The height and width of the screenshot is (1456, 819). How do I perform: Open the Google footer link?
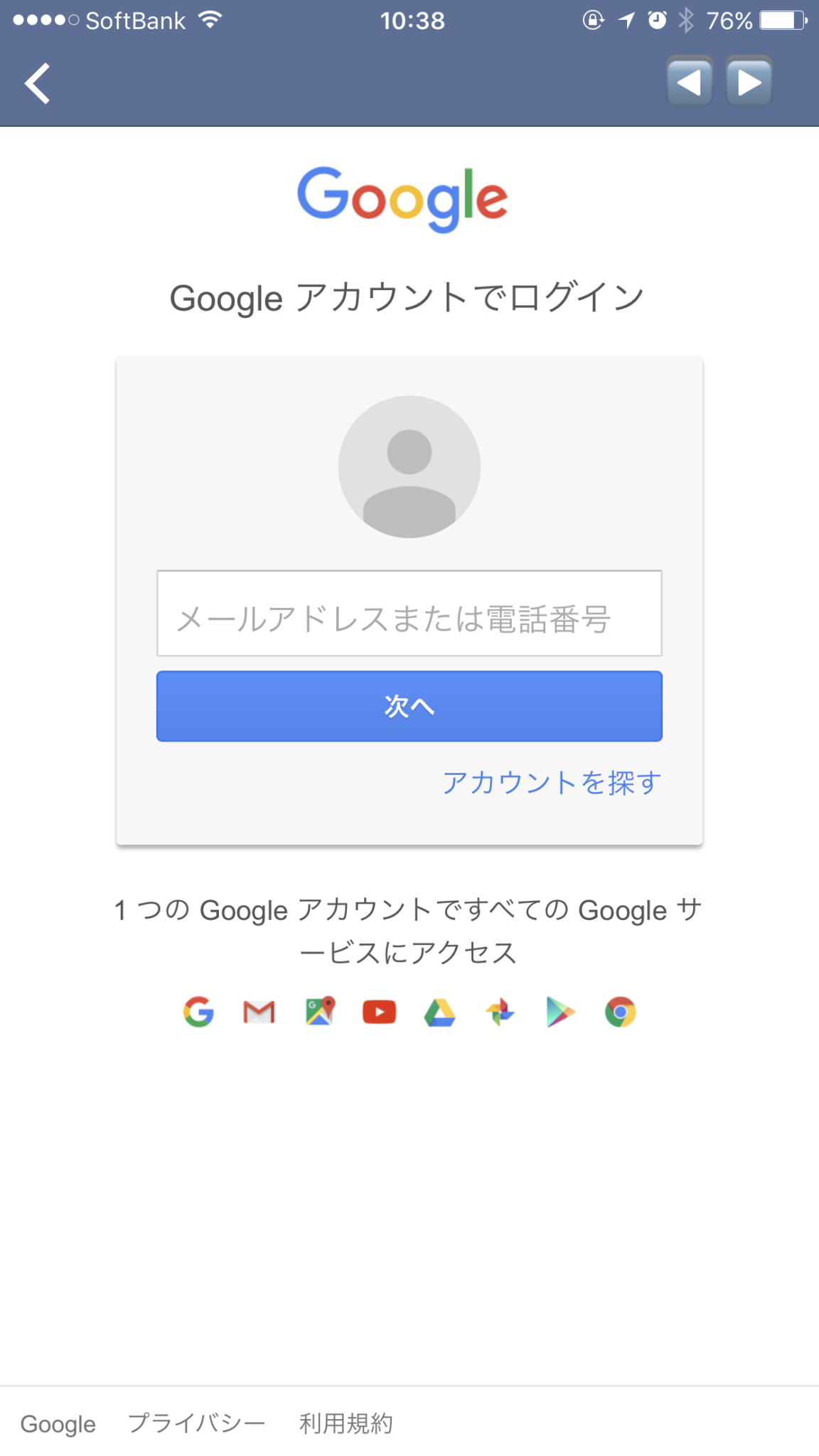(x=58, y=1424)
